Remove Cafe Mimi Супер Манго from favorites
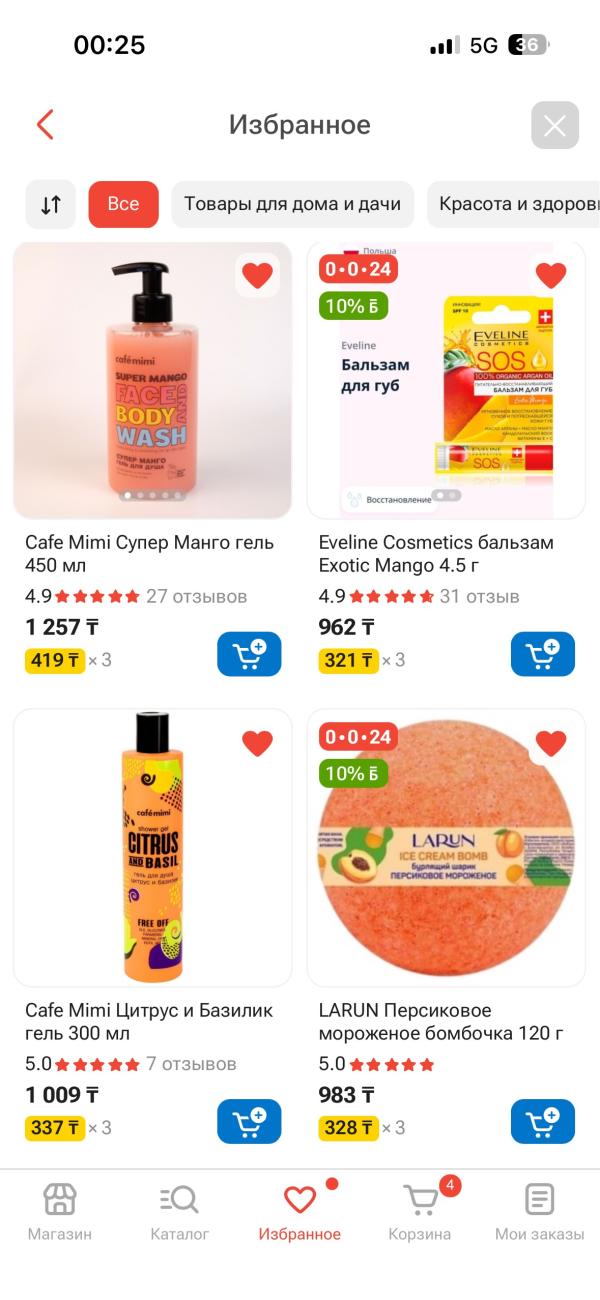Image resolution: width=600 pixels, height=1300 pixels. tap(257, 275)
